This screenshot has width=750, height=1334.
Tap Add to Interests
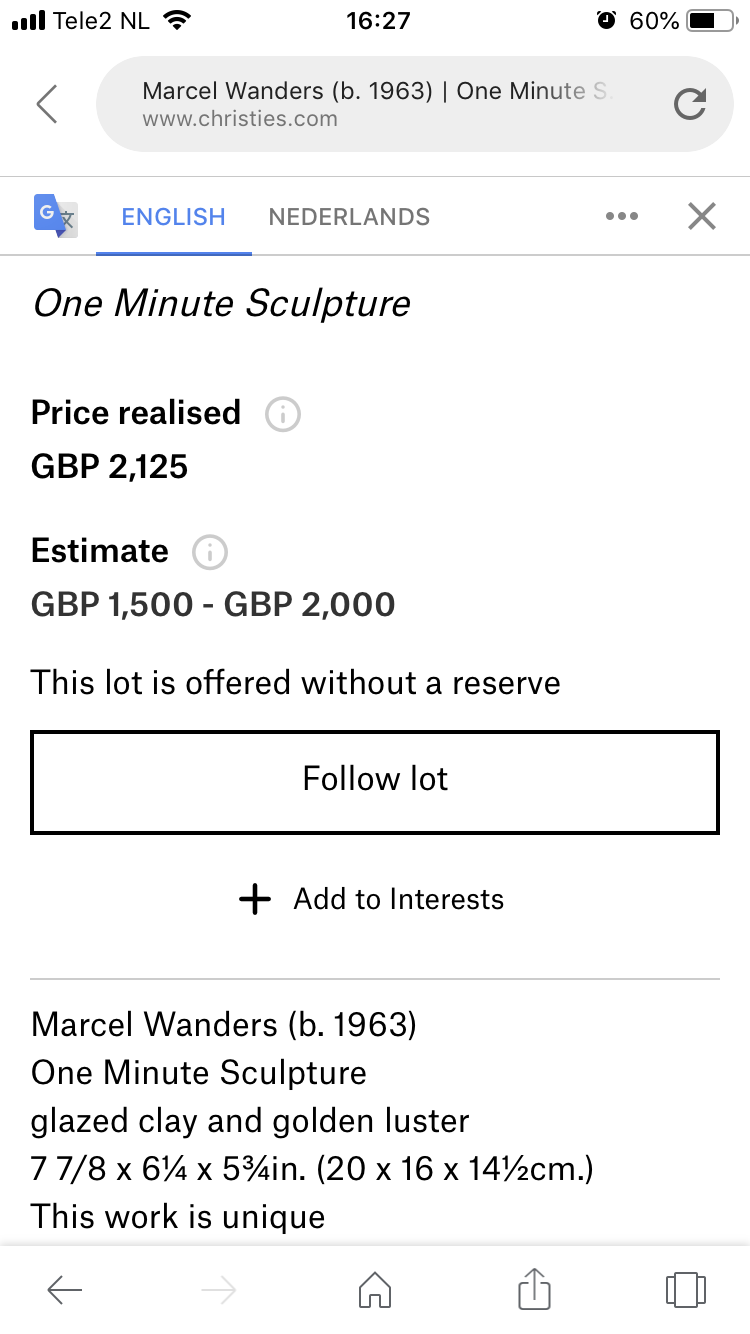398,899
